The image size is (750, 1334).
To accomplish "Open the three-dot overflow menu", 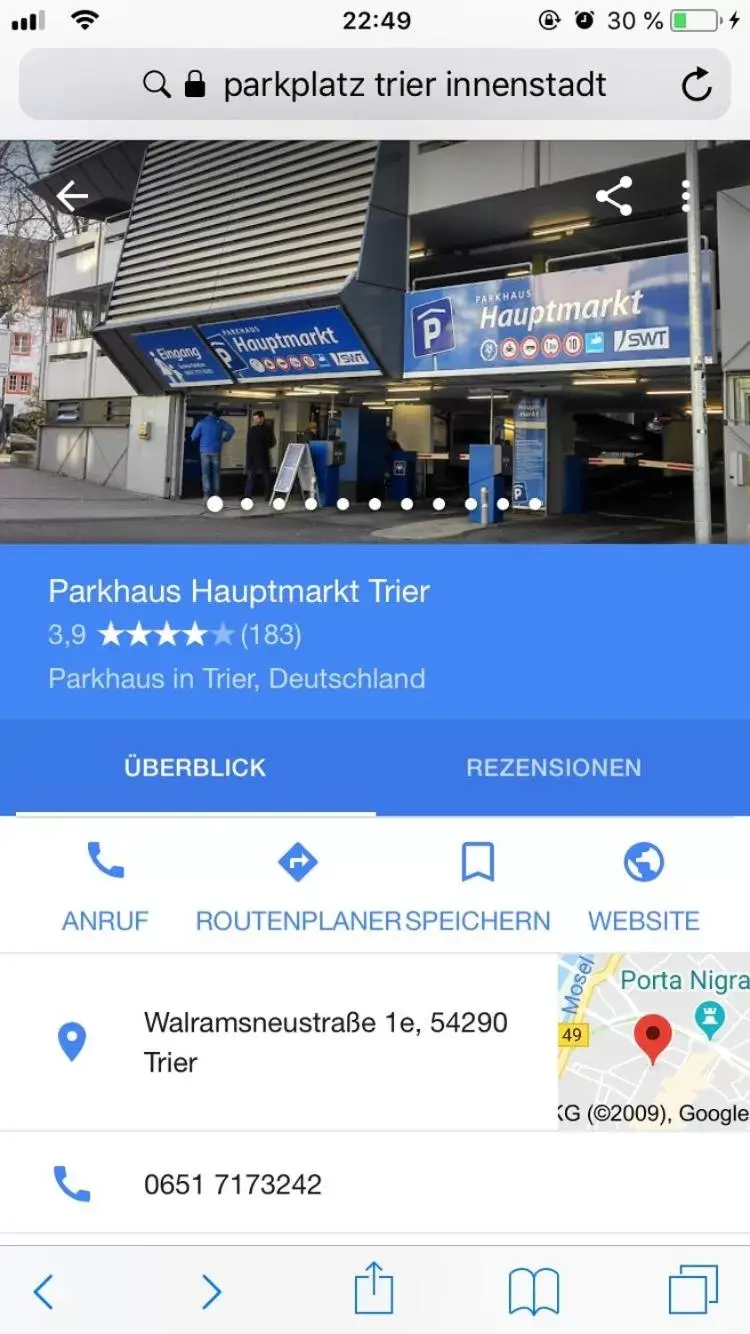I will tap(685, 196).
